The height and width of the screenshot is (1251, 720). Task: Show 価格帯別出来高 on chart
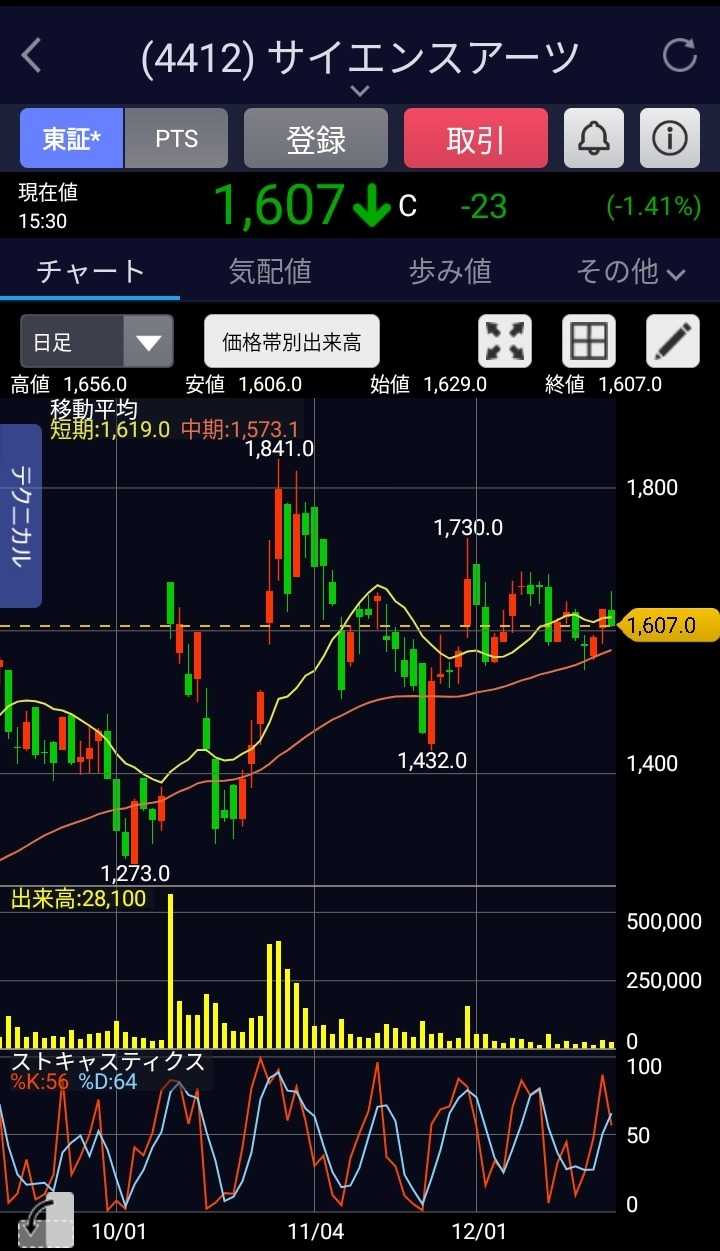click(x=291, y=342)
